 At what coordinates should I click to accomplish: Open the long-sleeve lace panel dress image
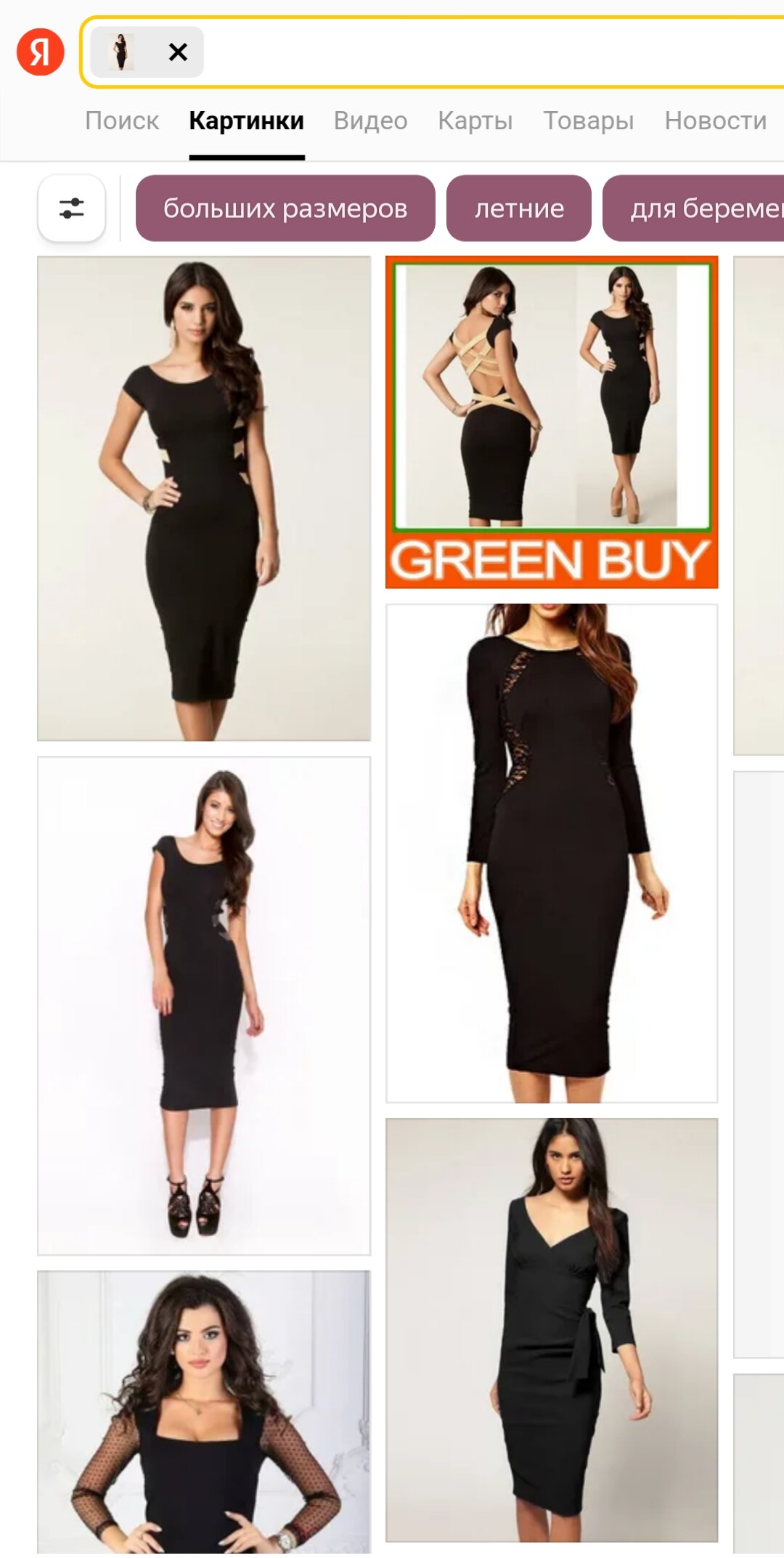pyautogui.click(x=552, y=853)
